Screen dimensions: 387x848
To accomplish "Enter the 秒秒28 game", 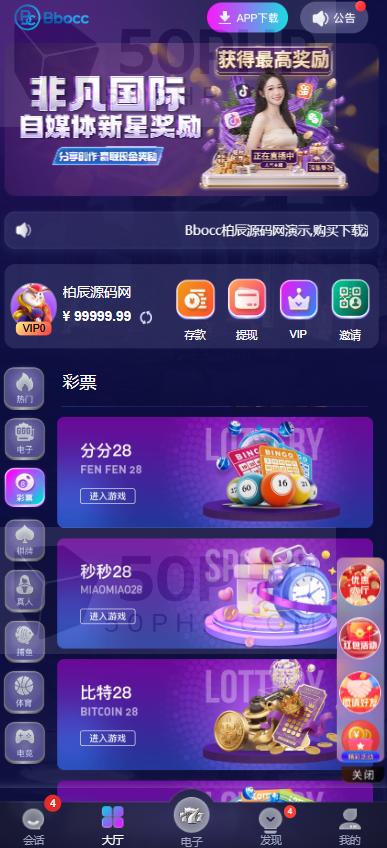I will click(108, 616).
